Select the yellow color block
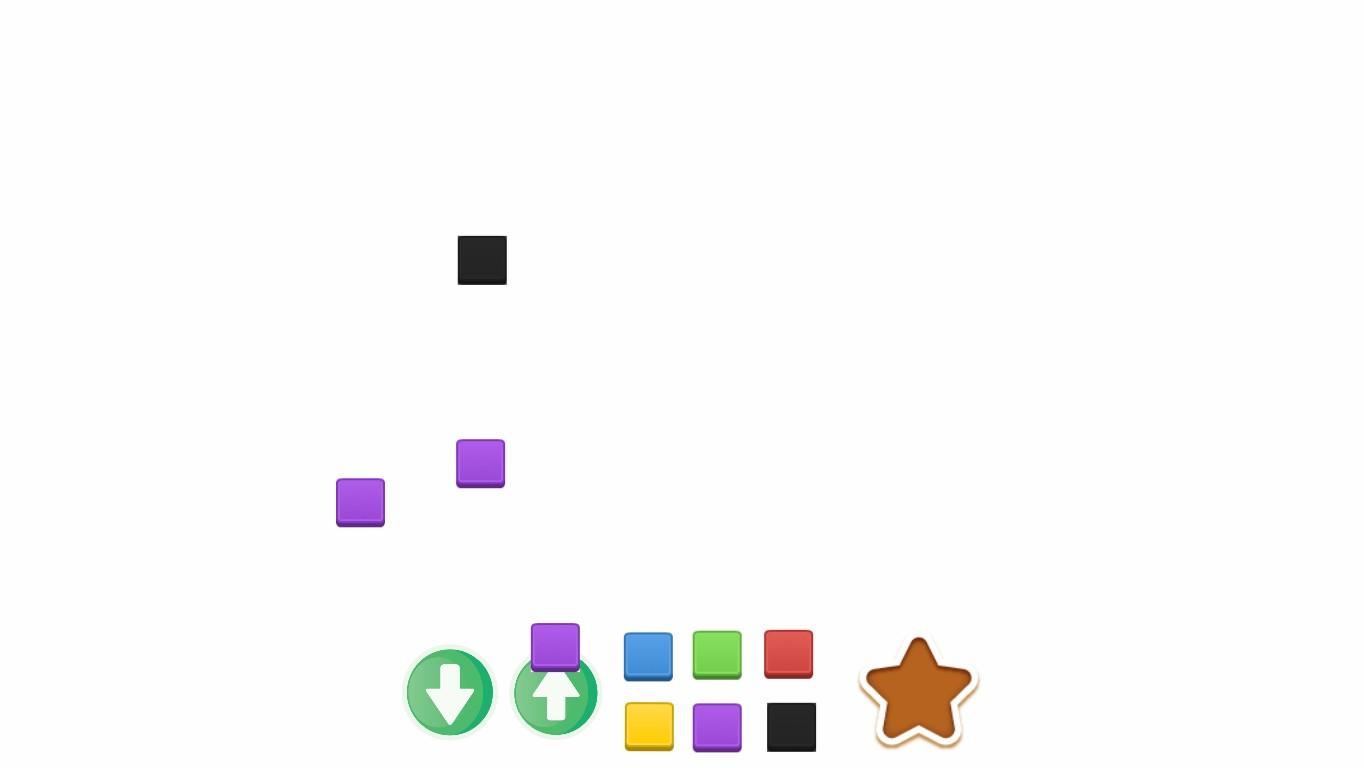 click(649, 726)
